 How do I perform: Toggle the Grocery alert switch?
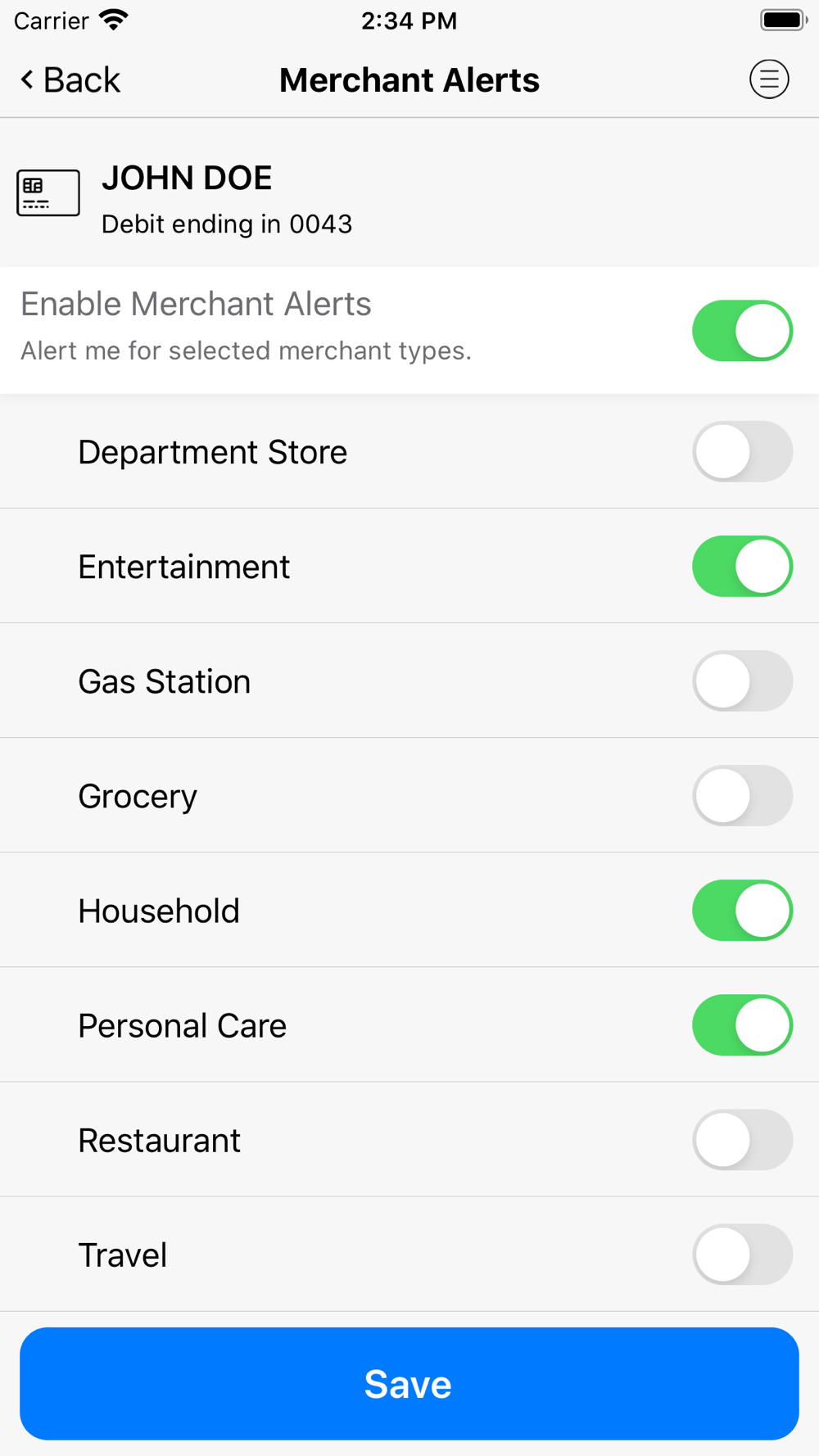click(742, 796)
